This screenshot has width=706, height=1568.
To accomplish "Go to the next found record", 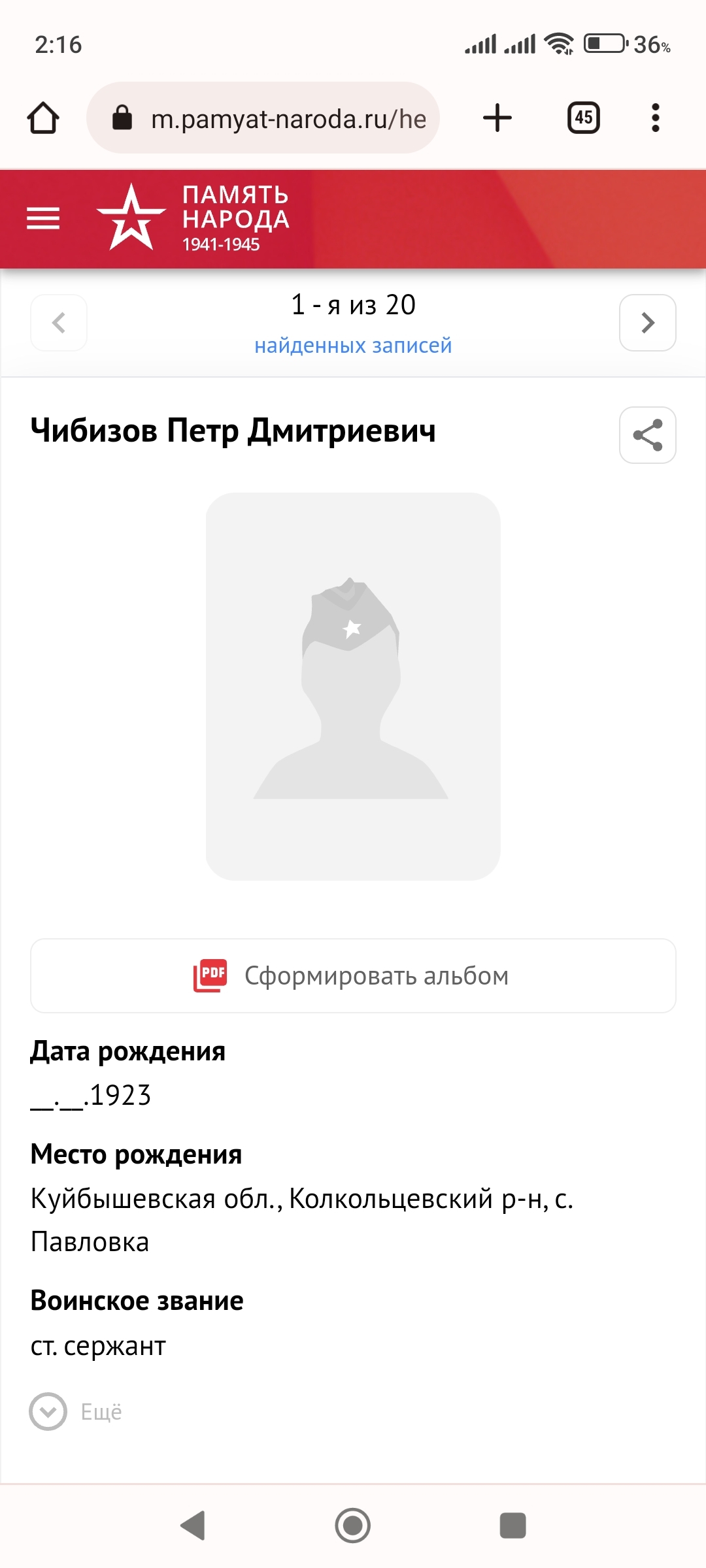I will click(647, 323).
